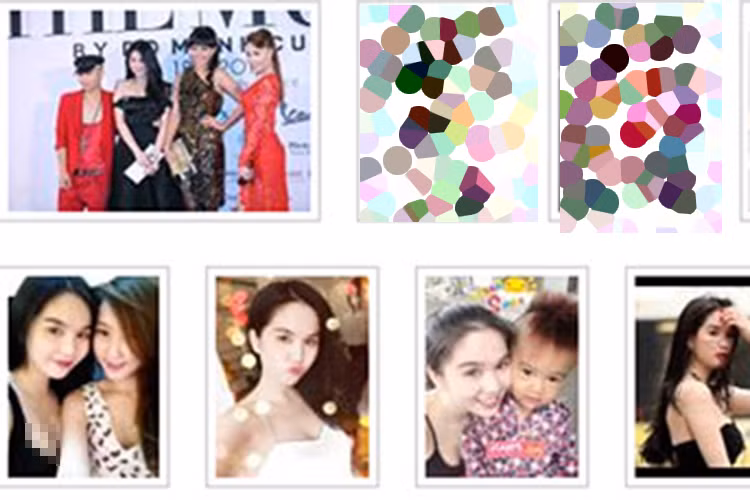Open the mosaic tile beside the group photo
Image resolution: width=750 pixels, height=500 pixels.
(447, 112)
